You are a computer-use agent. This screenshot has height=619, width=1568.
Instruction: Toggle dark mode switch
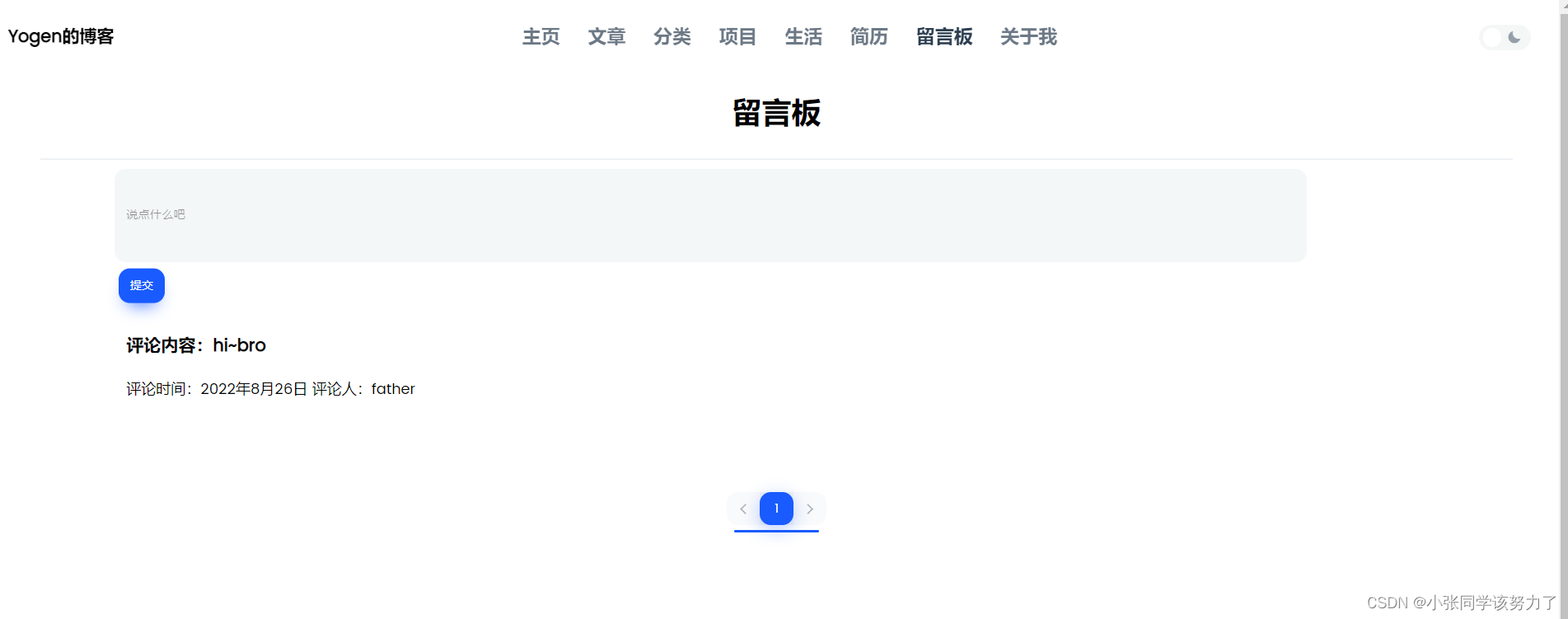click(x=1505, y=38)
